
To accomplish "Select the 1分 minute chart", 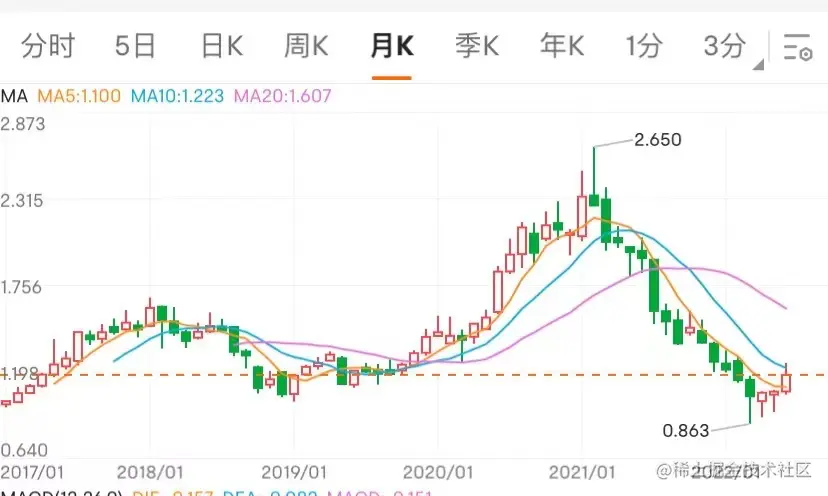I will pos(643,45).
